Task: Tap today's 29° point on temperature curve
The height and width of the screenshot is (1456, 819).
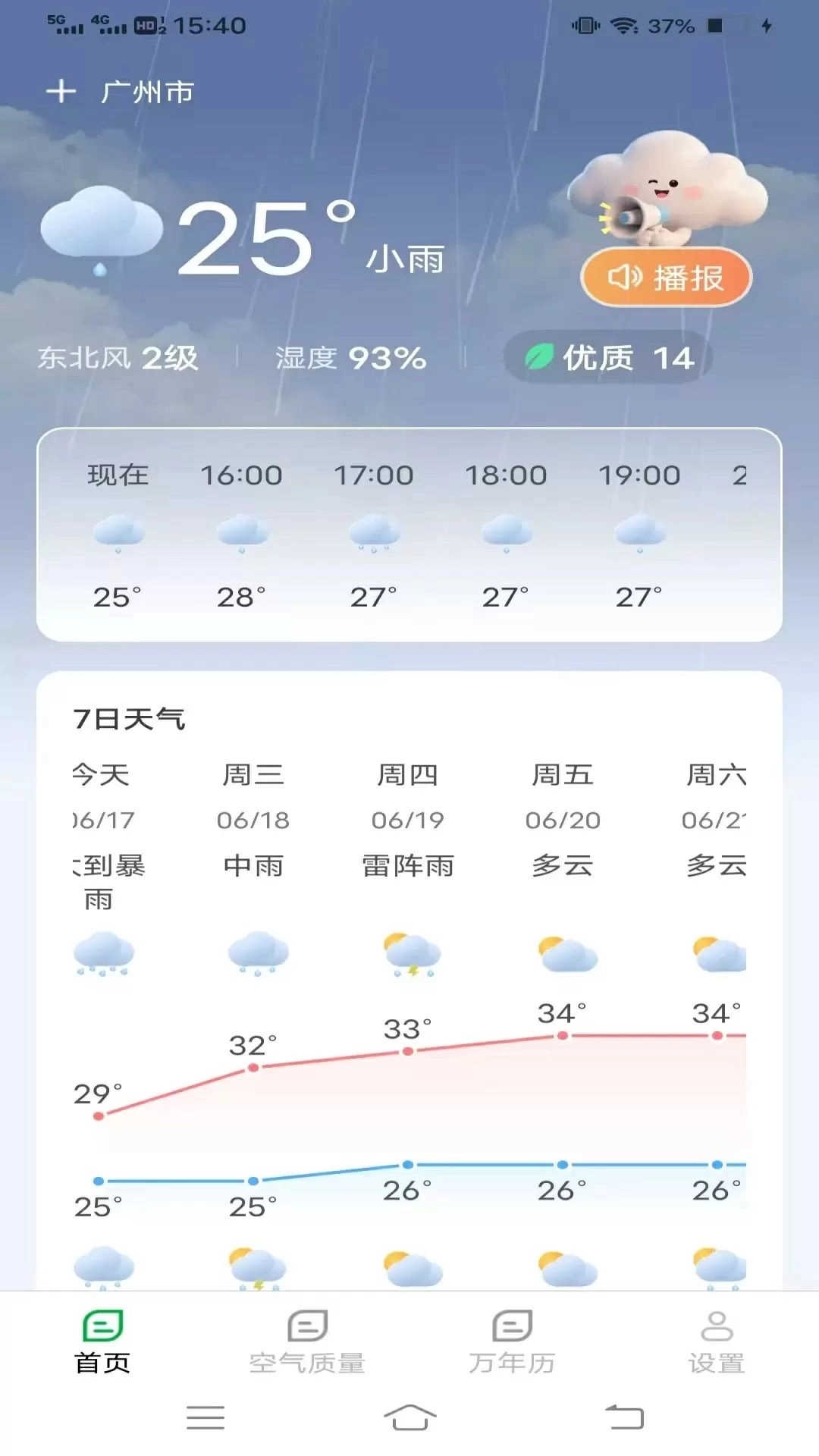Action: [99, 1114]
